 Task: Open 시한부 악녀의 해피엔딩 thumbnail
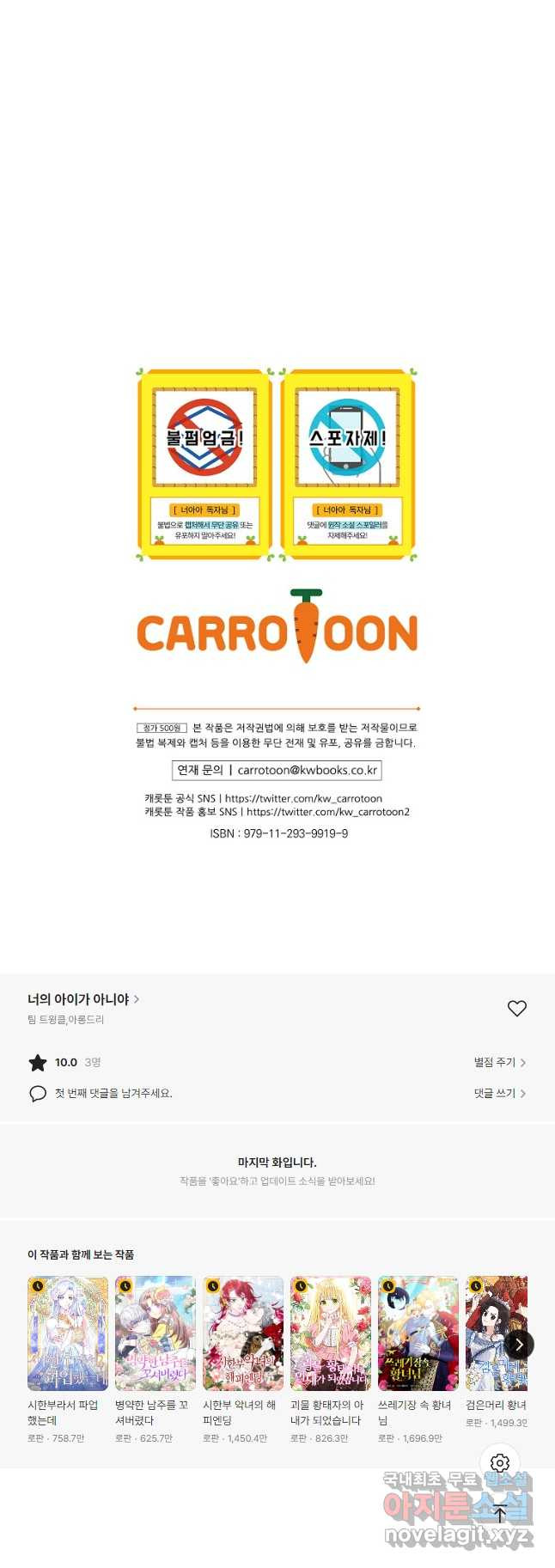click(243, 1333)
